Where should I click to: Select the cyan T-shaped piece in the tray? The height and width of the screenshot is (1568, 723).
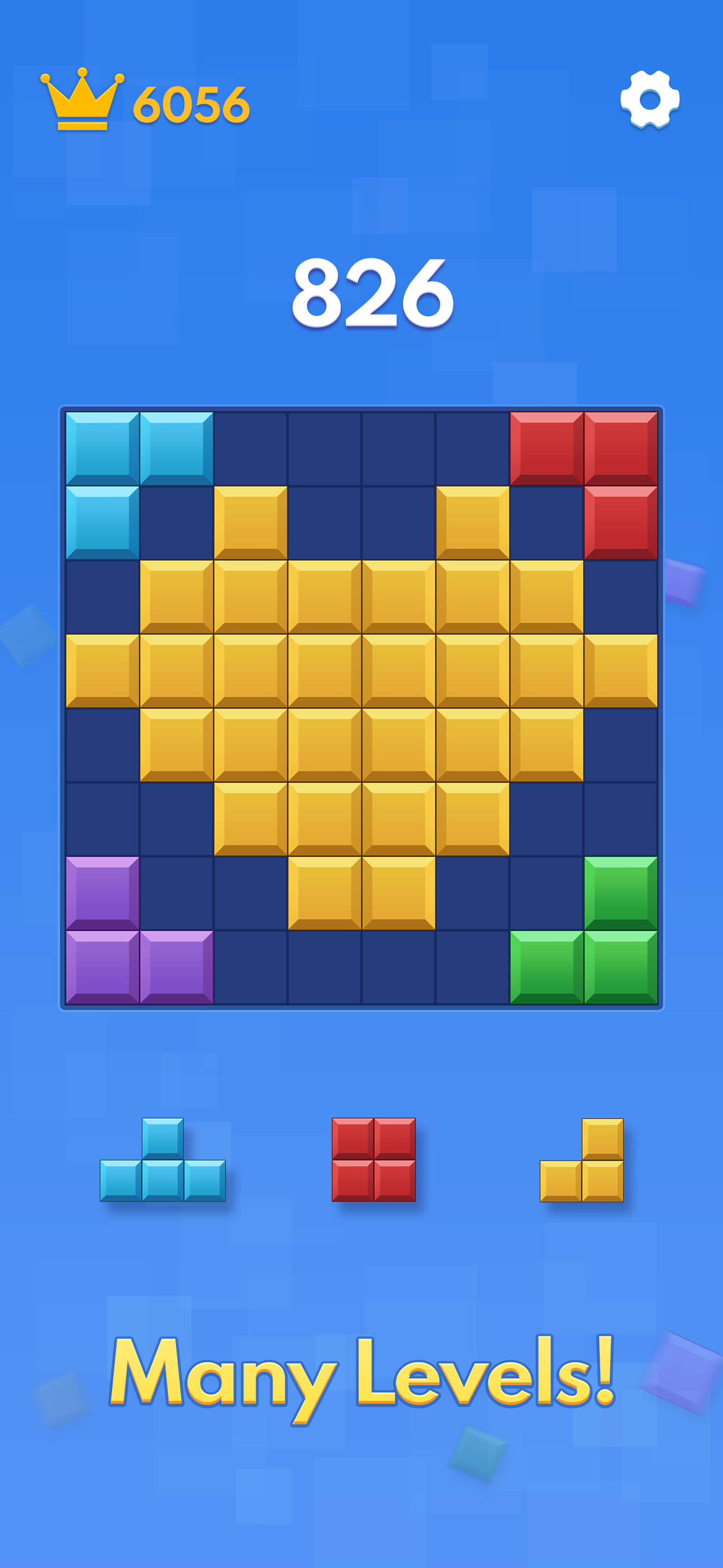pos(161,1172)
